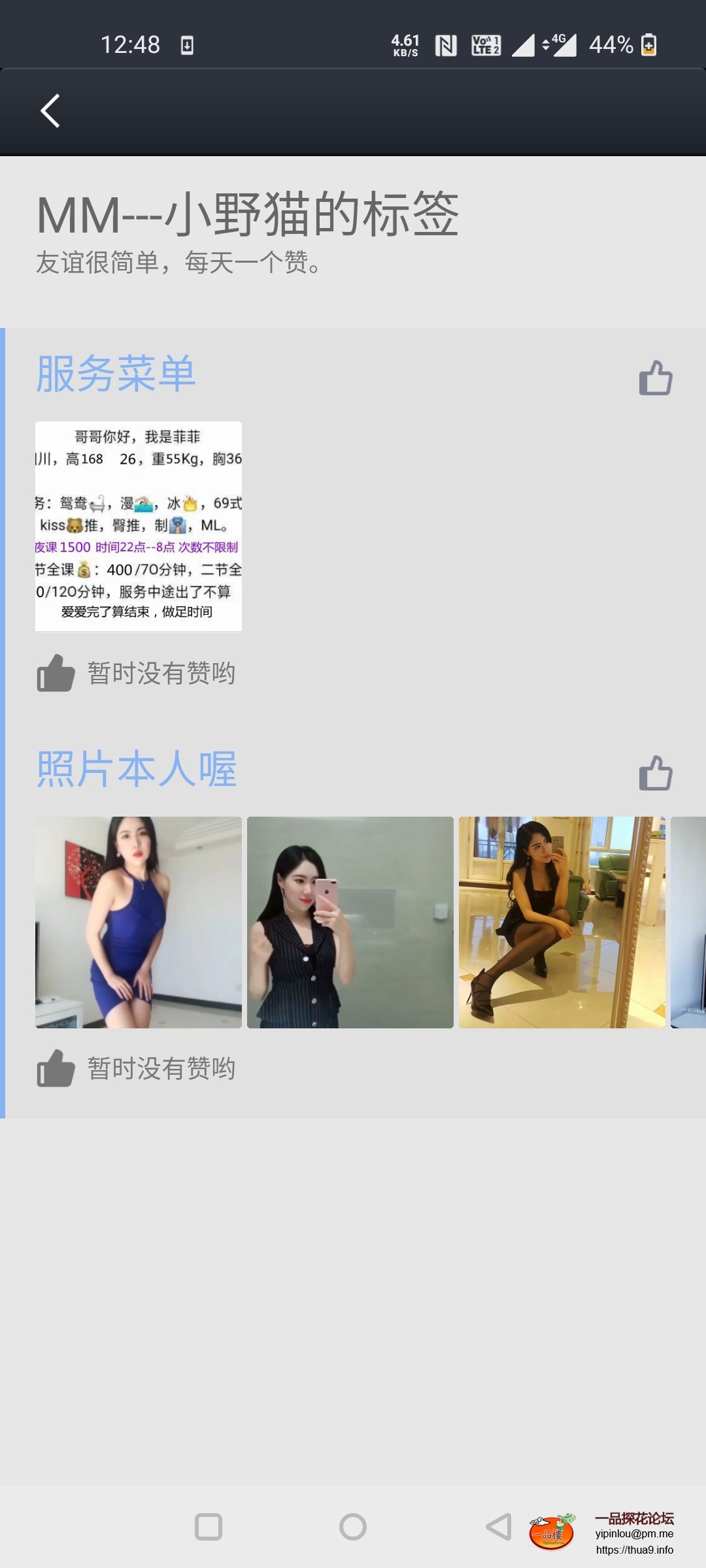Tap the download arrow in the status bar
706x1568 pixels.
[188, 44]
